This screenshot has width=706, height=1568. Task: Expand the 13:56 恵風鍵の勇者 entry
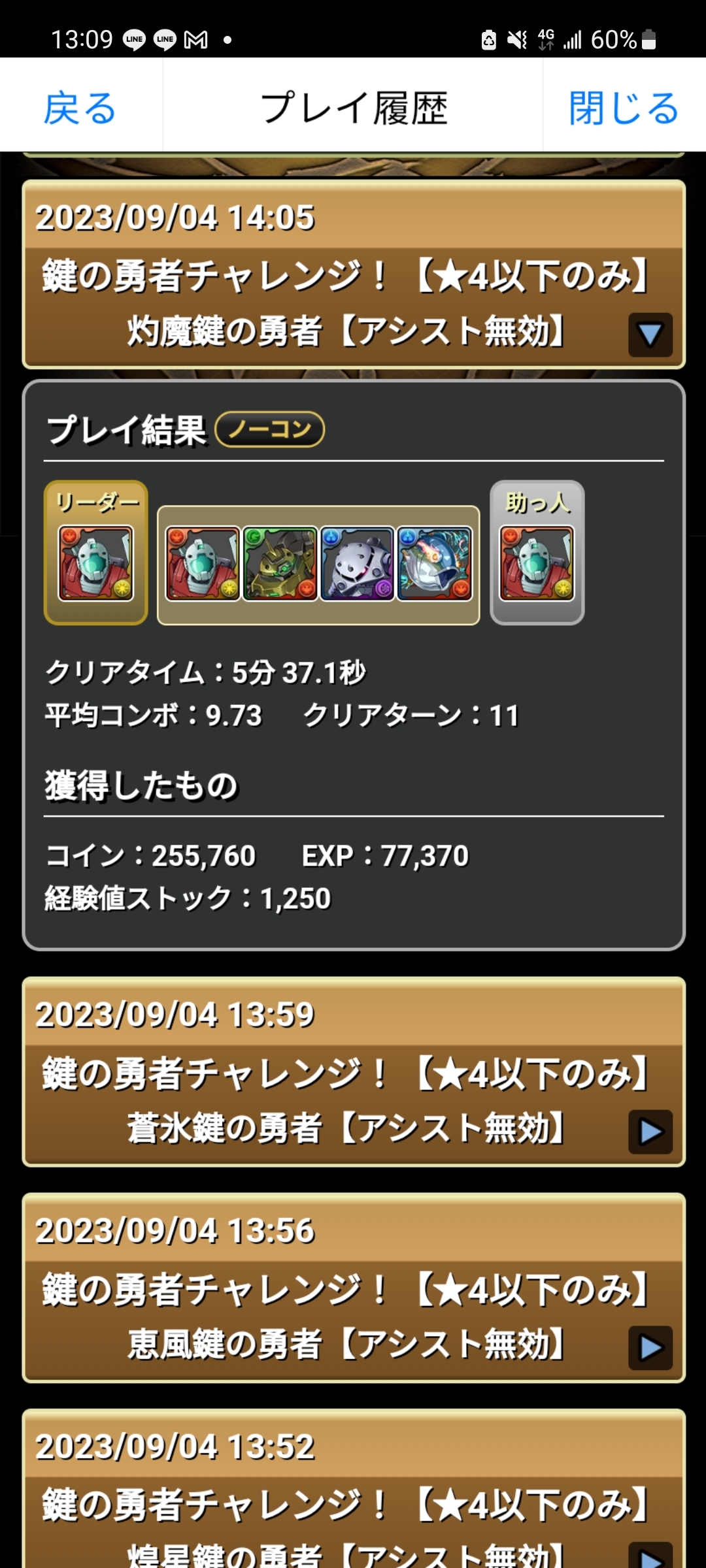[650, 1347]
